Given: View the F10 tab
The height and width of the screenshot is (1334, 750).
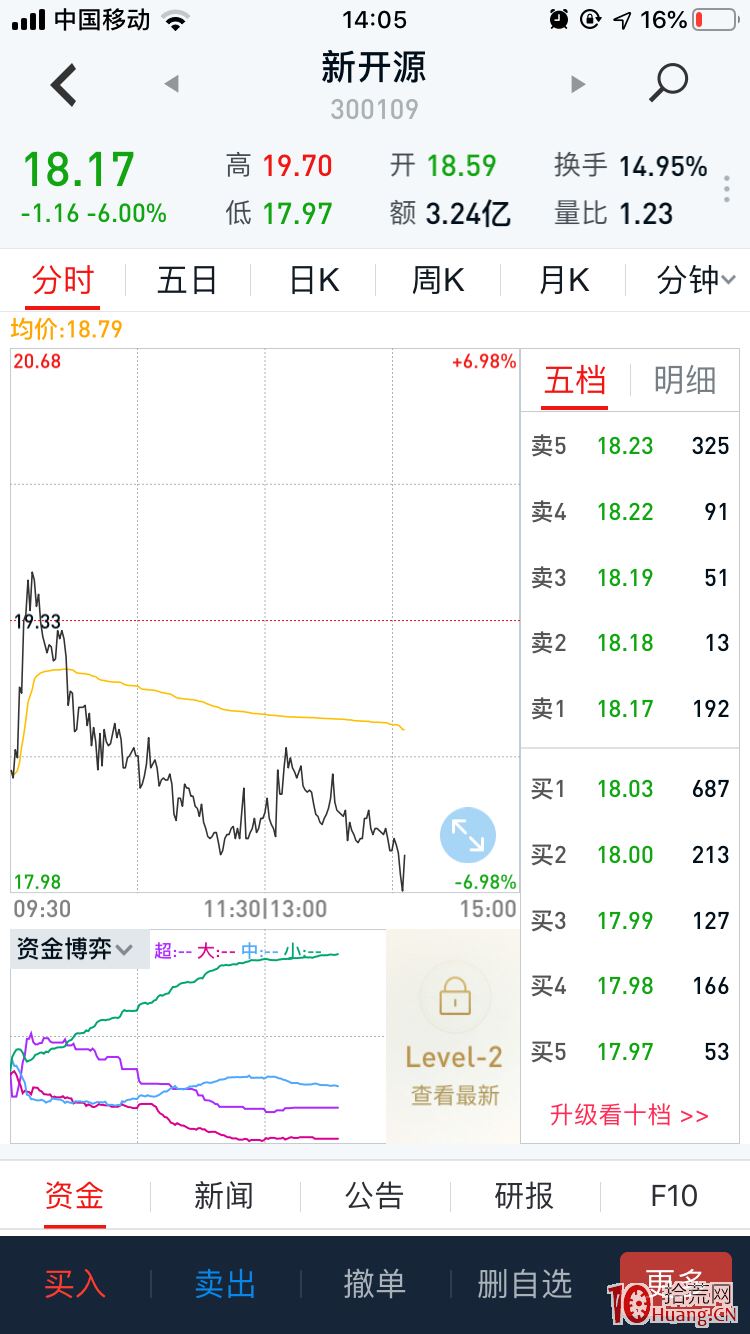Looking at the screenshot, I should (674, 1196).
